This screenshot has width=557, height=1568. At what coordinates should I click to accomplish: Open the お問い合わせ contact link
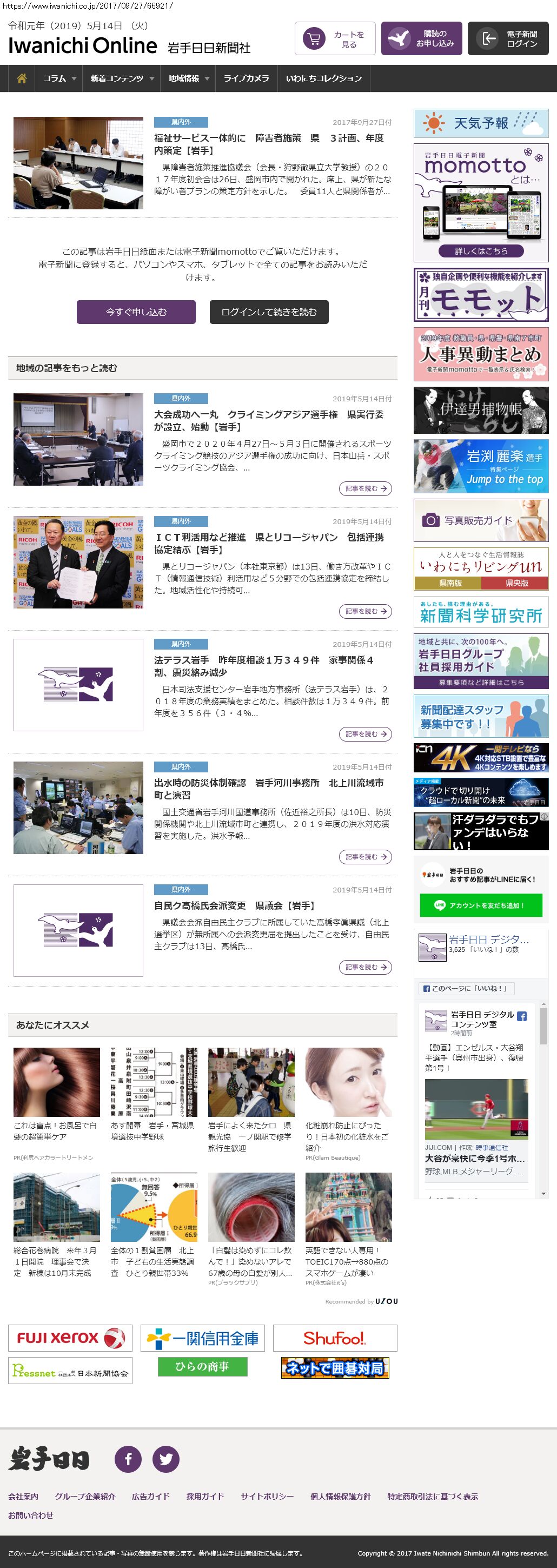(x=30, y=1515)
